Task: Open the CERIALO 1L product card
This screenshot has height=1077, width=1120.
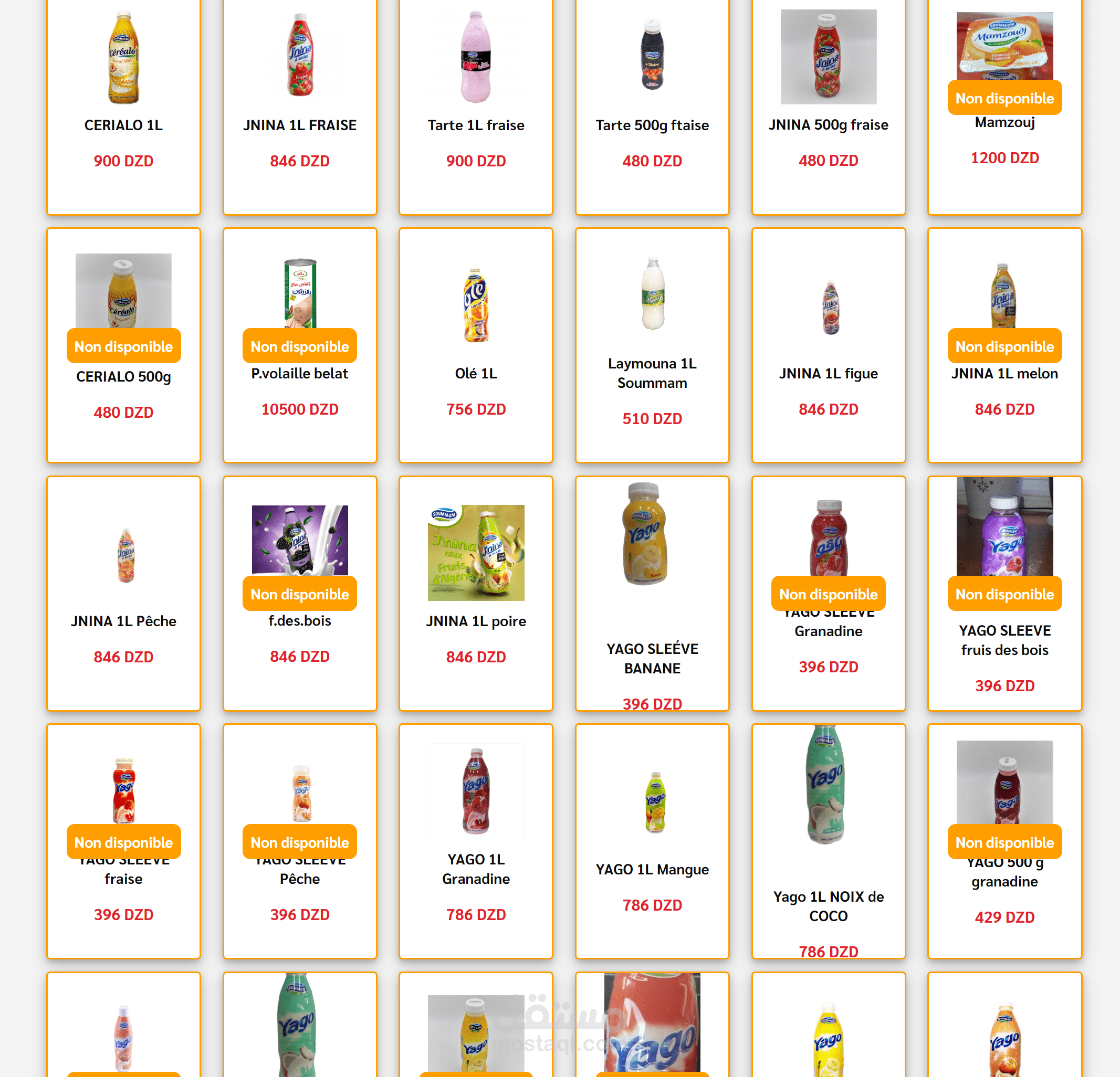Action: [x=123, y=125]
